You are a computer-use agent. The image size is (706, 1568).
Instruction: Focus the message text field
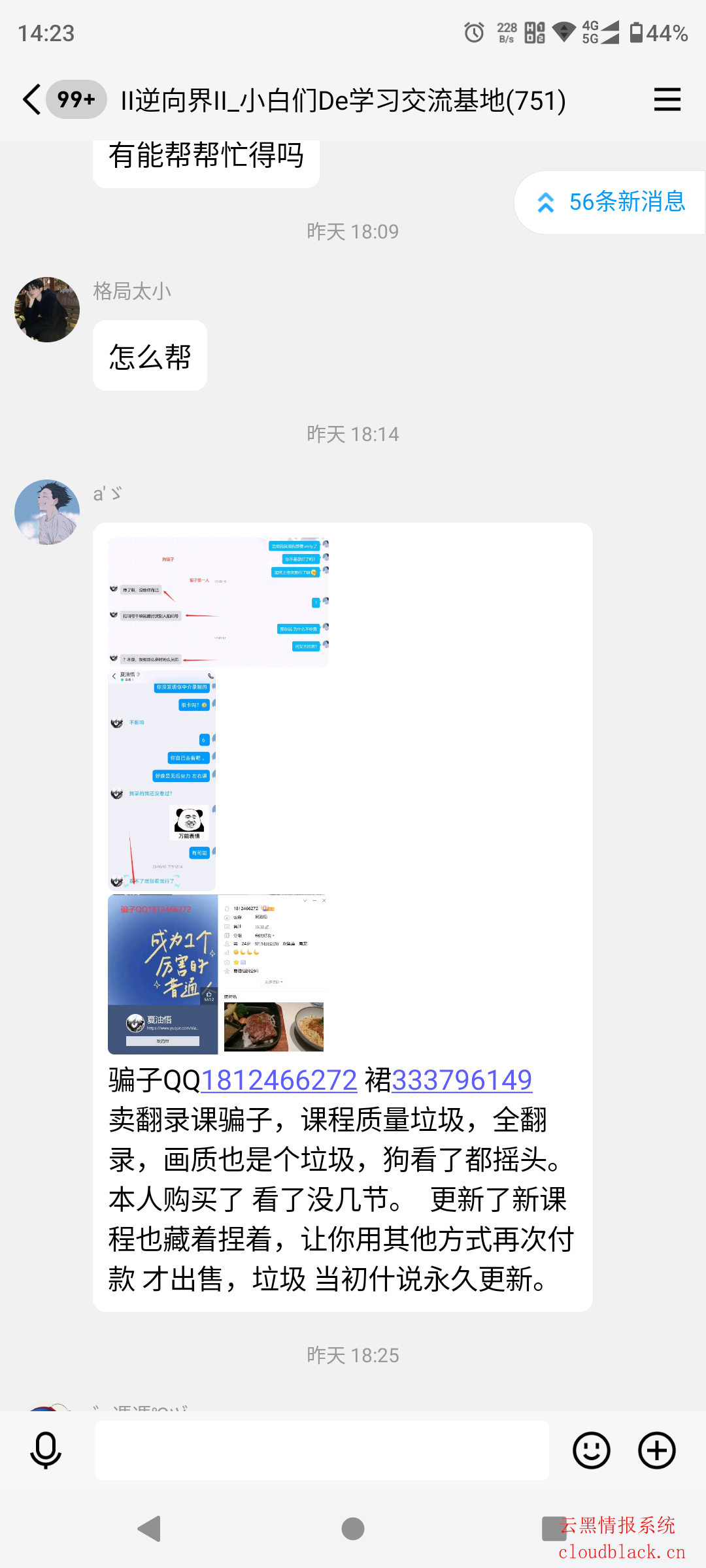pyautogui.click(x=322, y=1450)
